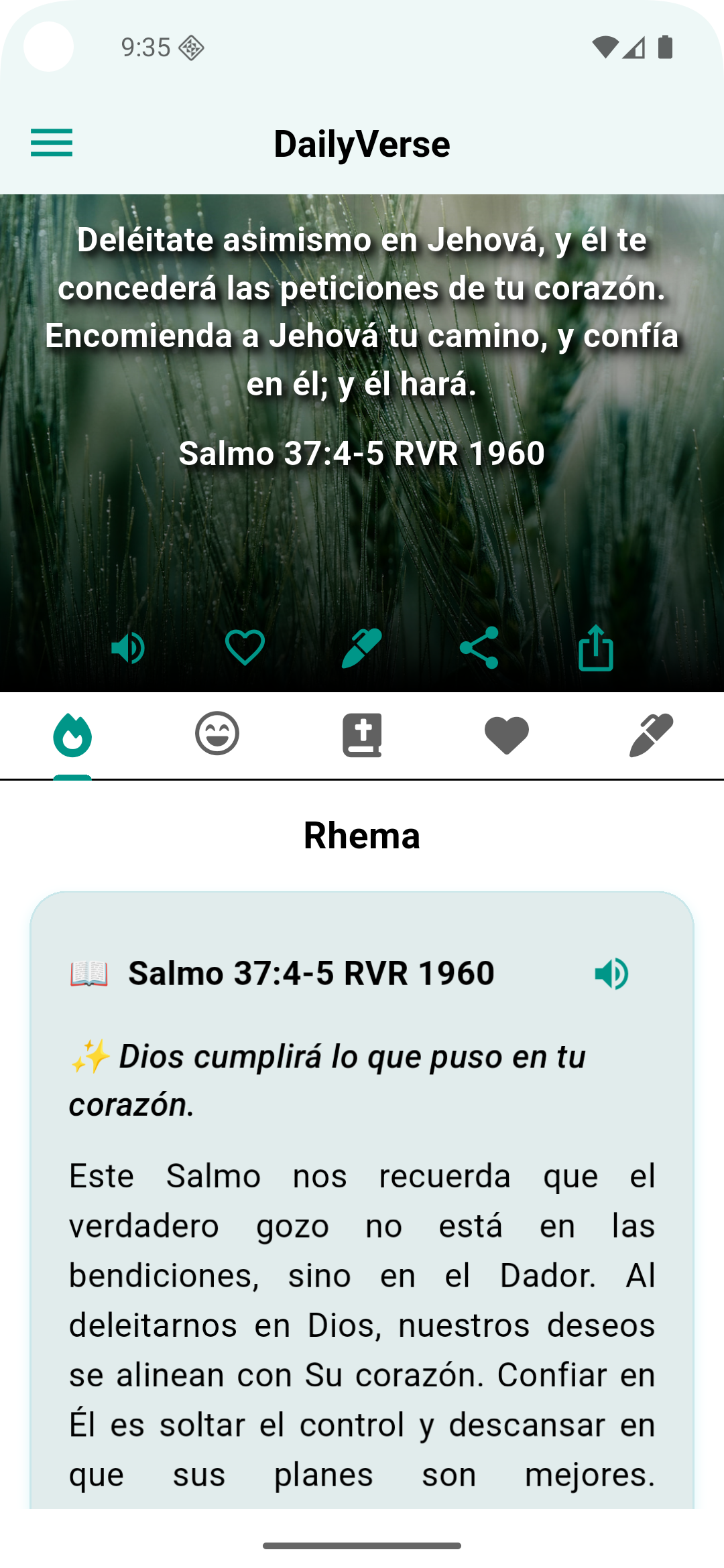Export the verse image with the upload icon

(596, 648)
